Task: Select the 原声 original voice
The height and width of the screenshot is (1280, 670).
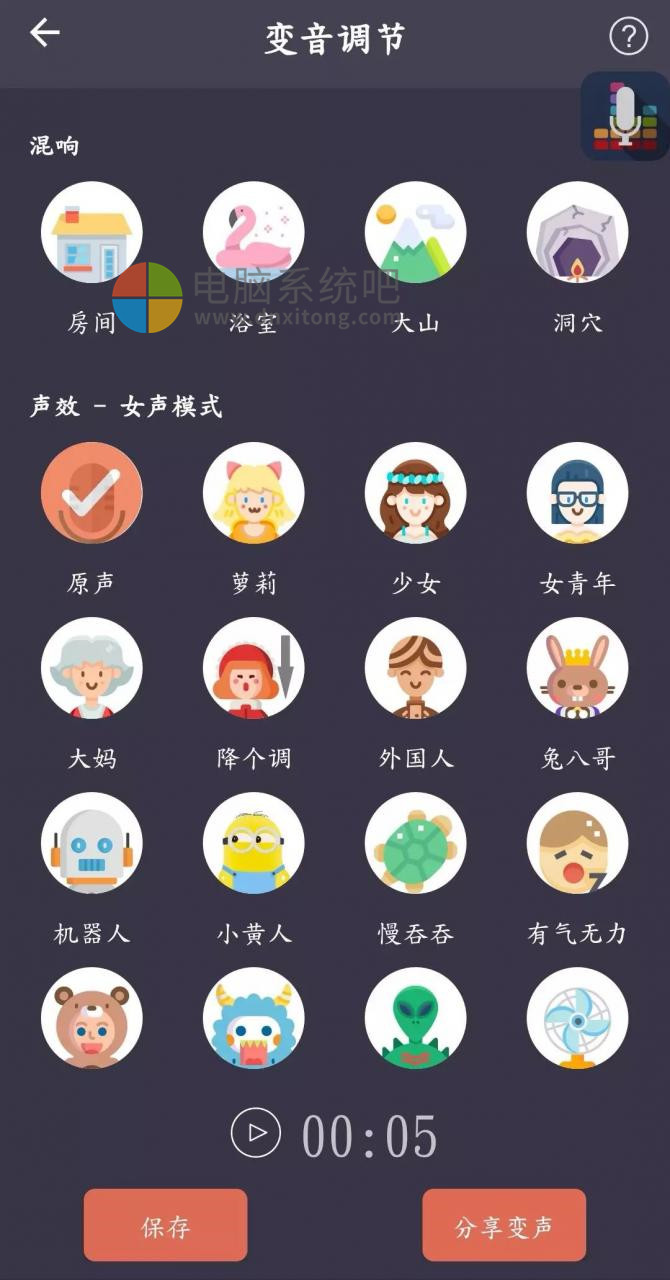Action: (x=91, y=493)
